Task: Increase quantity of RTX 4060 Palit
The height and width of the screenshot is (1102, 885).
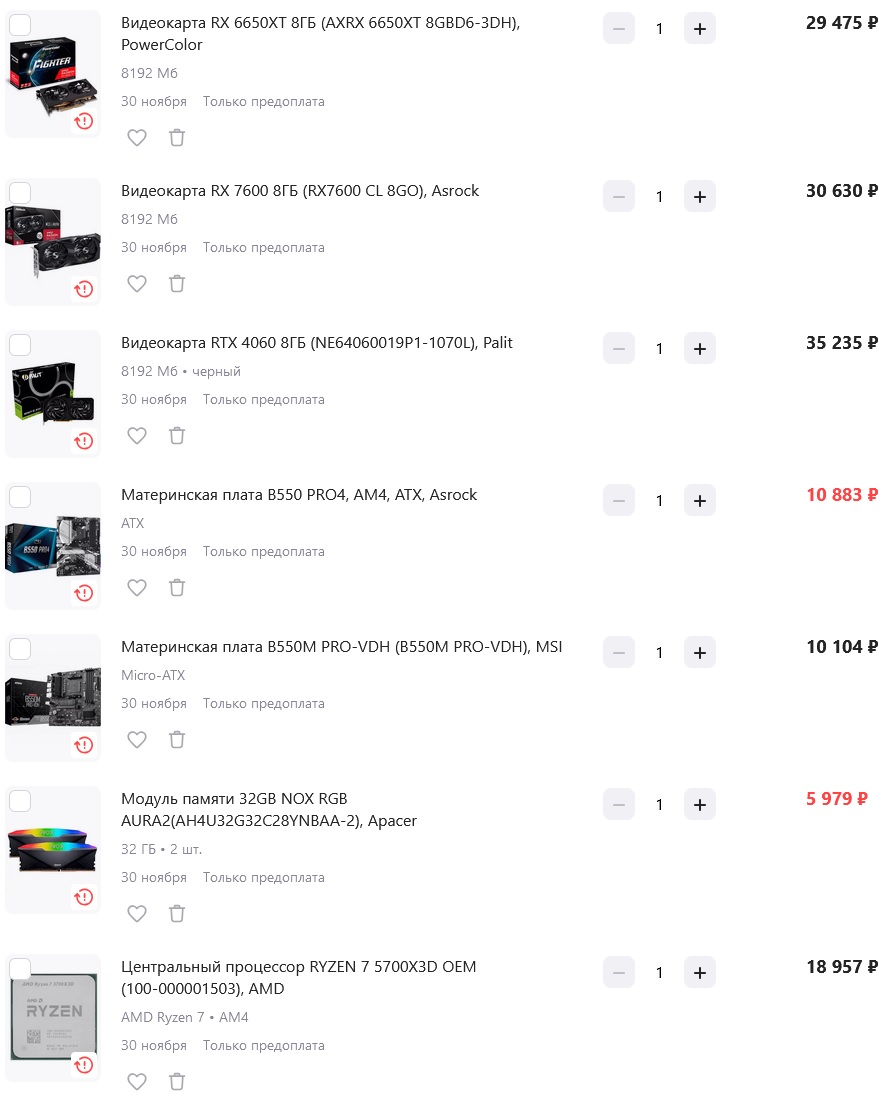Action: pos(699,349)
